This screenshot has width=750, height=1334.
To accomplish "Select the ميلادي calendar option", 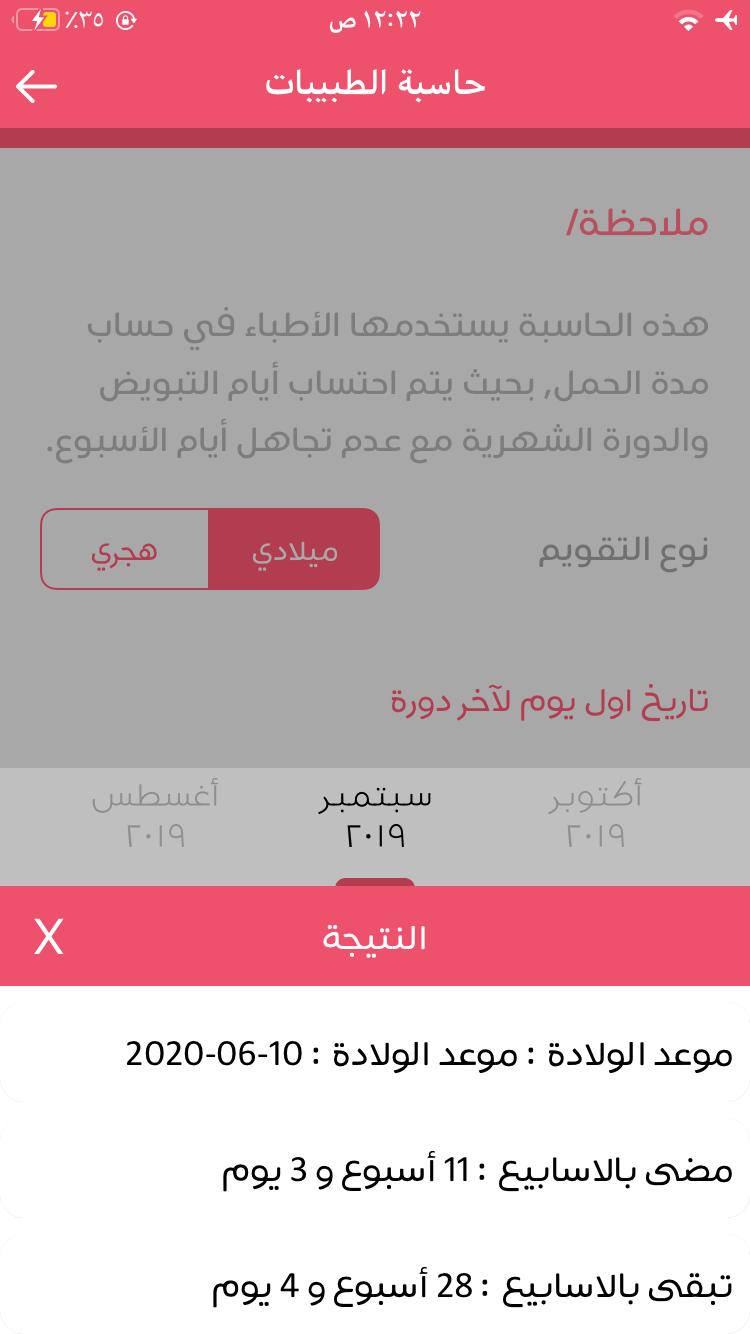I will point(294,550).
